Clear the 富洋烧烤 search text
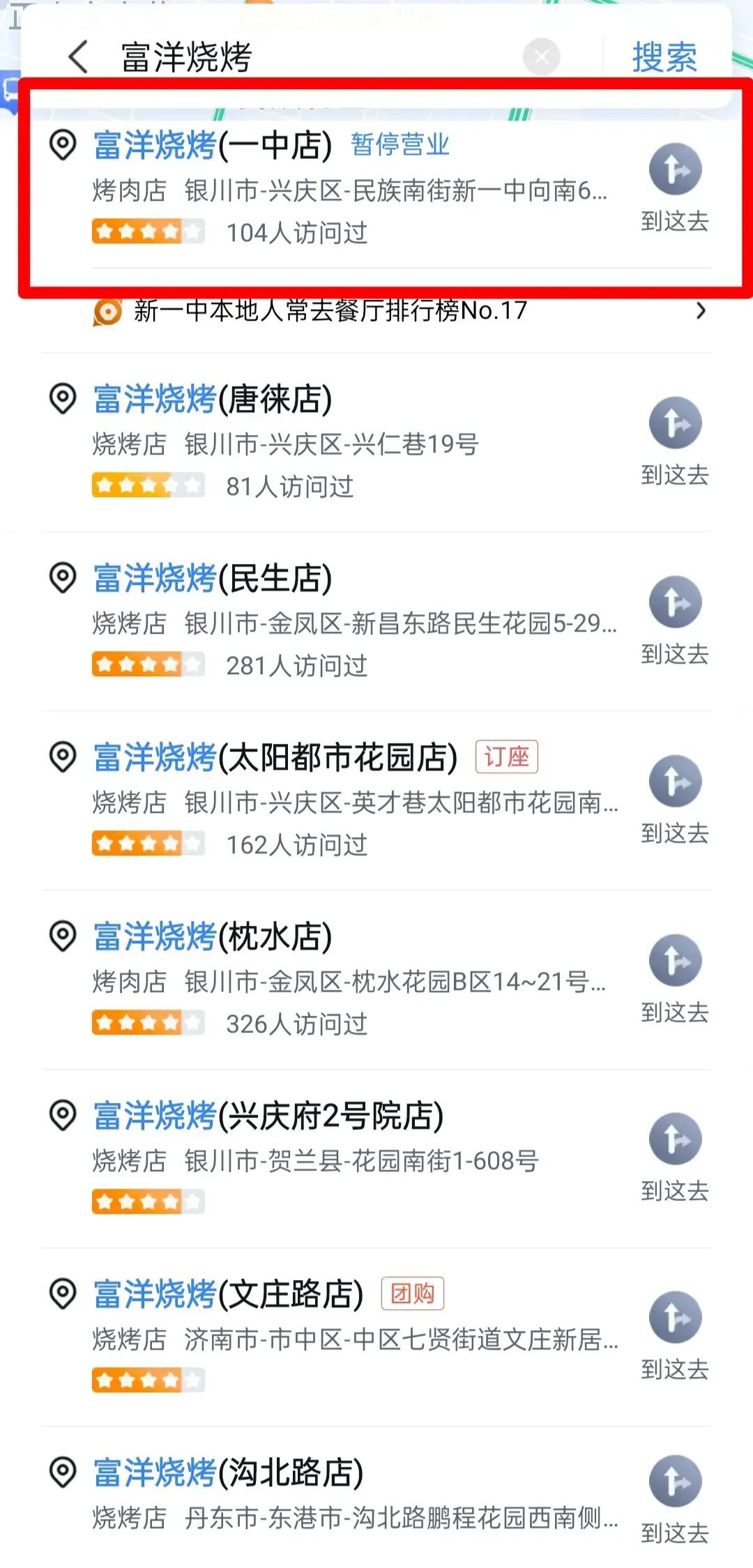This screenshot has height=1568, width=753. click(x=541, y=57)
